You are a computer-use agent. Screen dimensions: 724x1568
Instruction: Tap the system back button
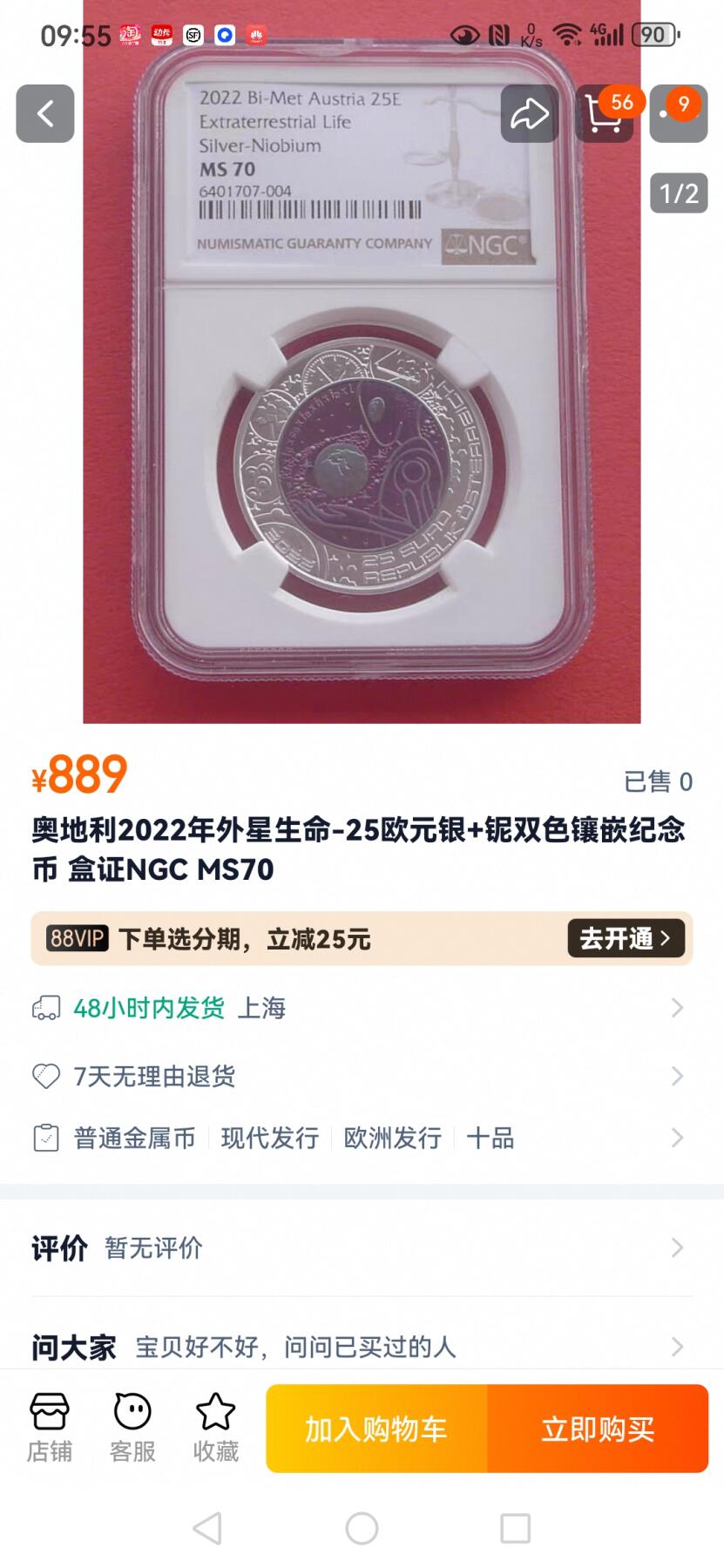click(207, 1528)
